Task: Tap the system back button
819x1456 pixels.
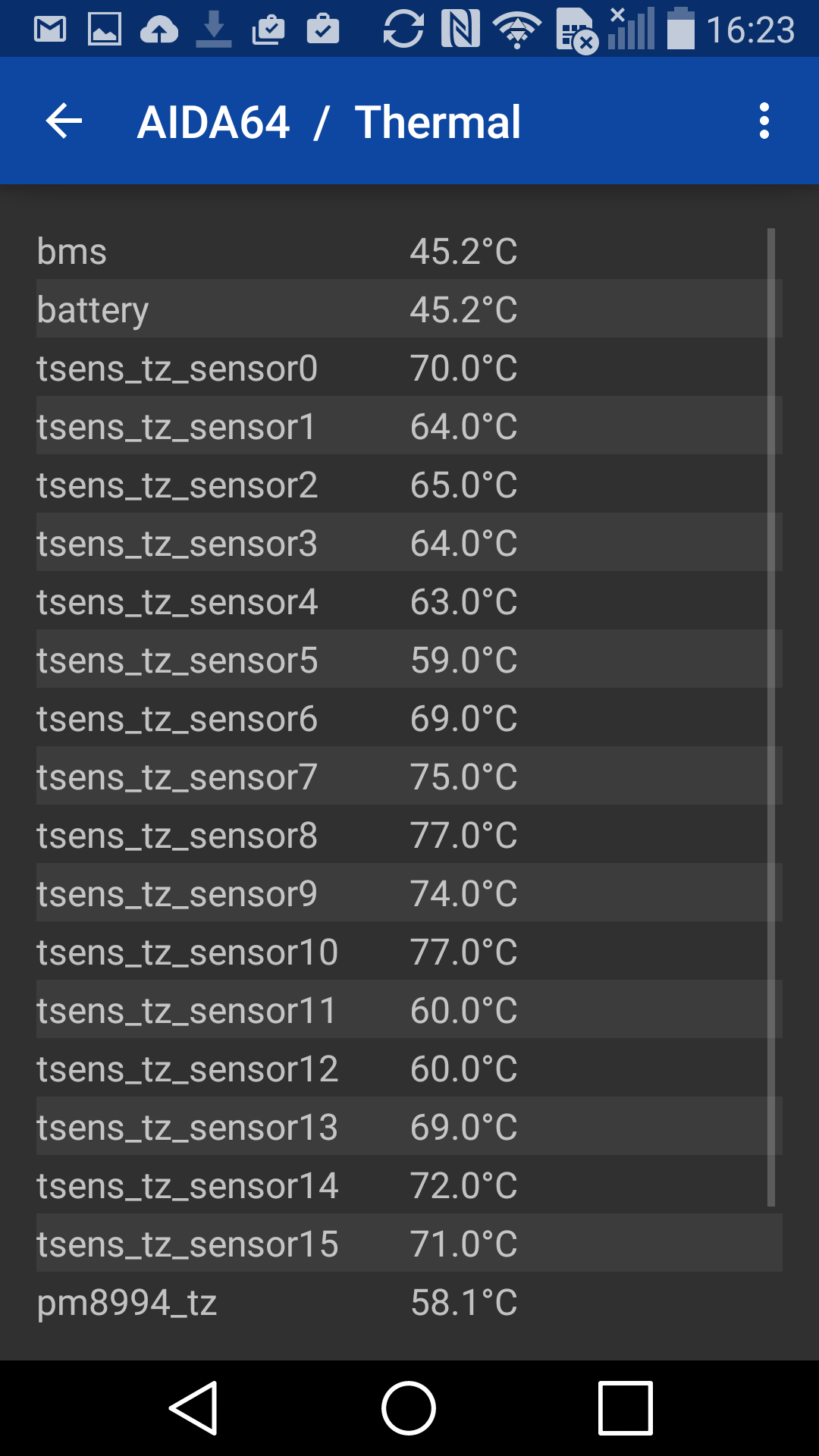Action: (194, 1407)
